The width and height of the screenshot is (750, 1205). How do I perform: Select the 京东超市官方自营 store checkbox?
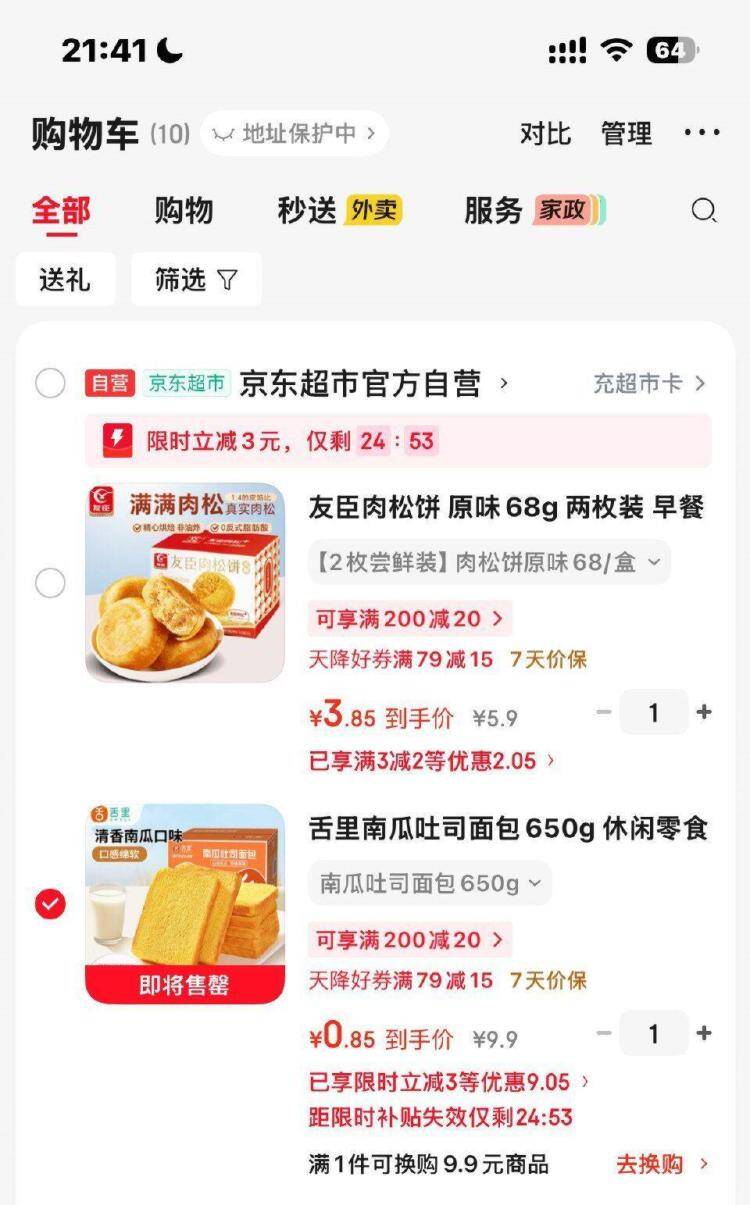tap(50, 383)
